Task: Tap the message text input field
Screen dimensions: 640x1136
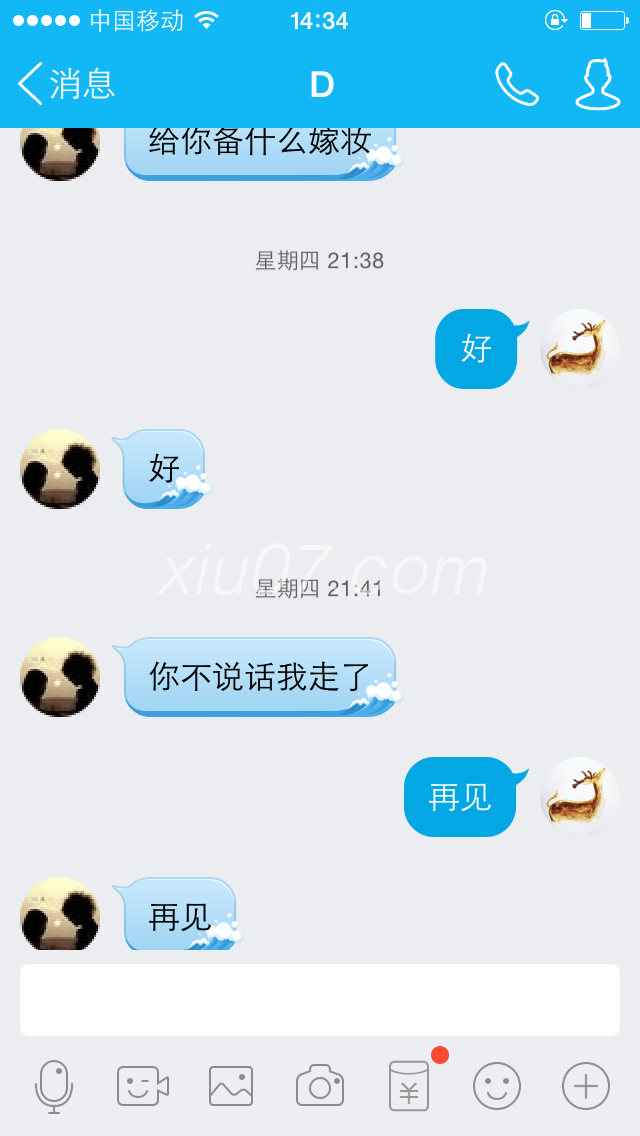Action: (x=320, y=1000)
